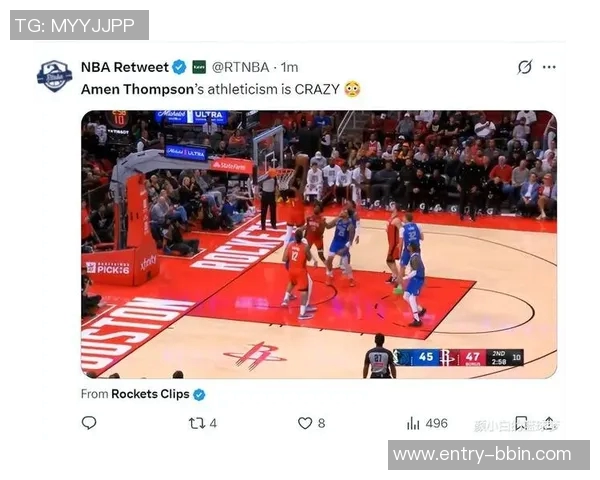Play the Rockets basketball video clip

click(x=318, y=244)
